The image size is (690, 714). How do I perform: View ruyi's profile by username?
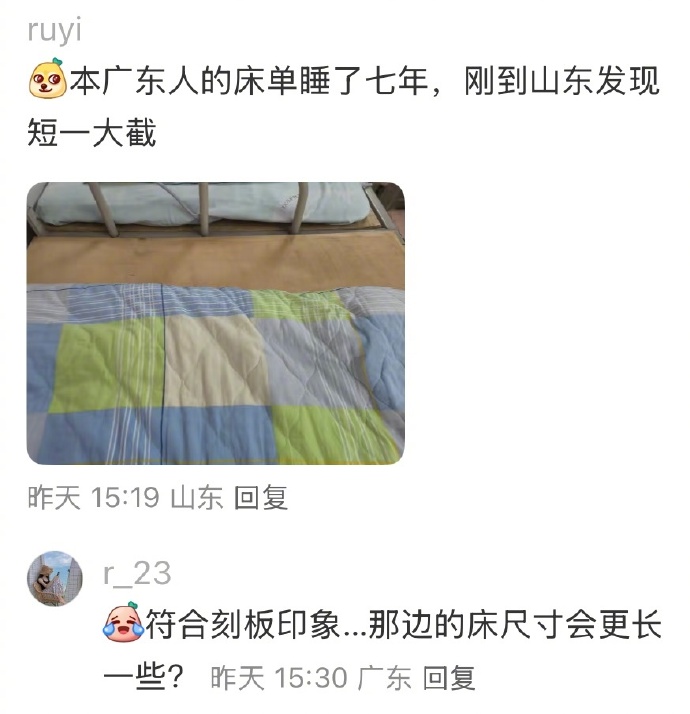pos(54,31)
